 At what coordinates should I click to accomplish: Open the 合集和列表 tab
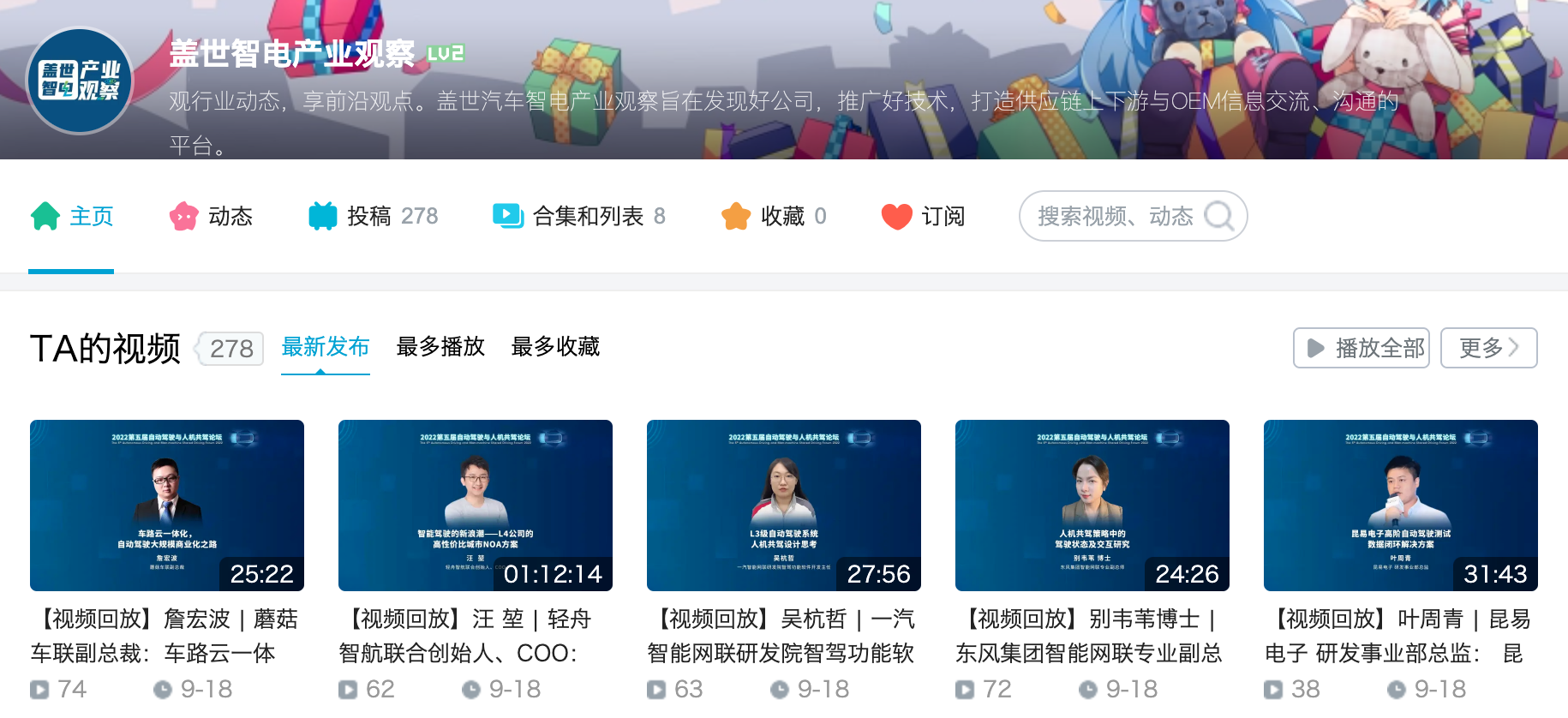tap(578, 216)
